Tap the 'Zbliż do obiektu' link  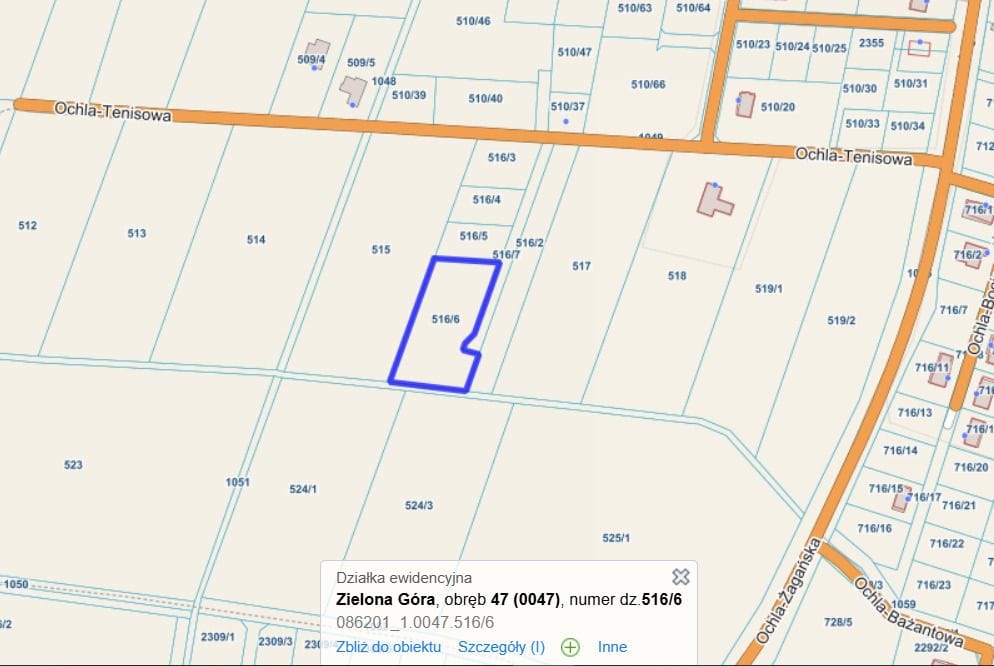click(x=389, y=647)
